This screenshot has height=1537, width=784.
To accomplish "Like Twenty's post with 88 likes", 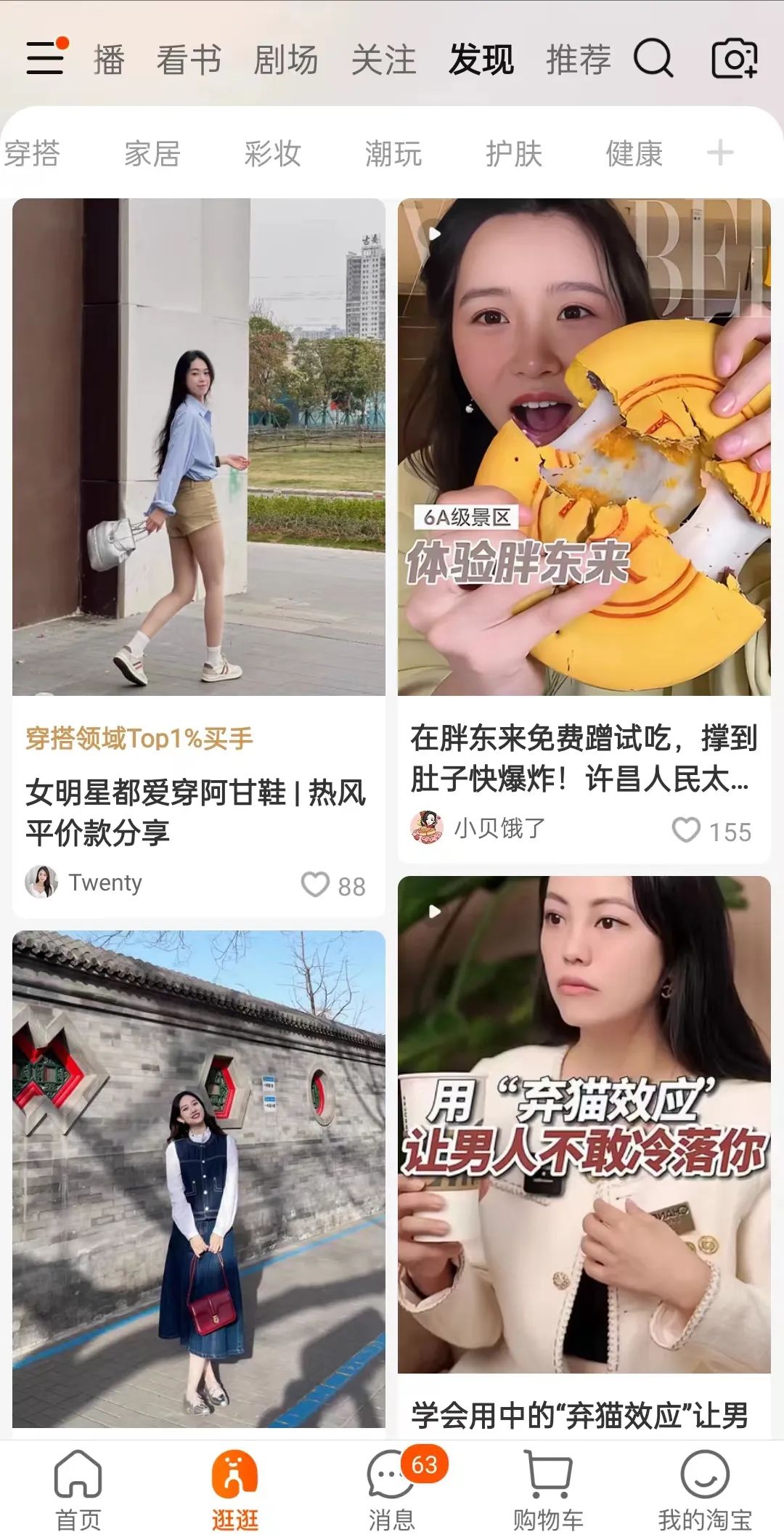I will [316, 885].
